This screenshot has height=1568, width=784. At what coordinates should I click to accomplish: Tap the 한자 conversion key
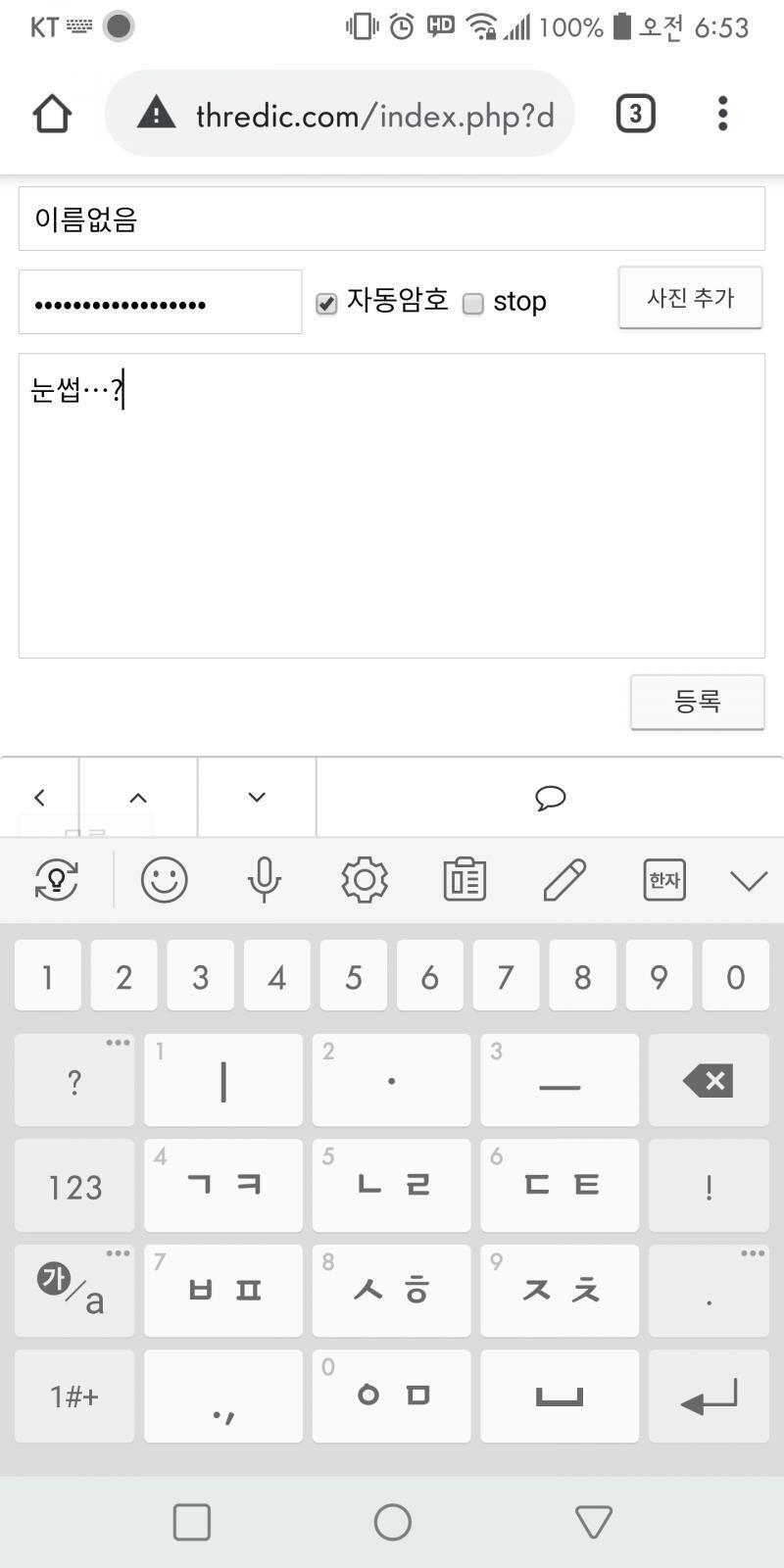[664, 879]
